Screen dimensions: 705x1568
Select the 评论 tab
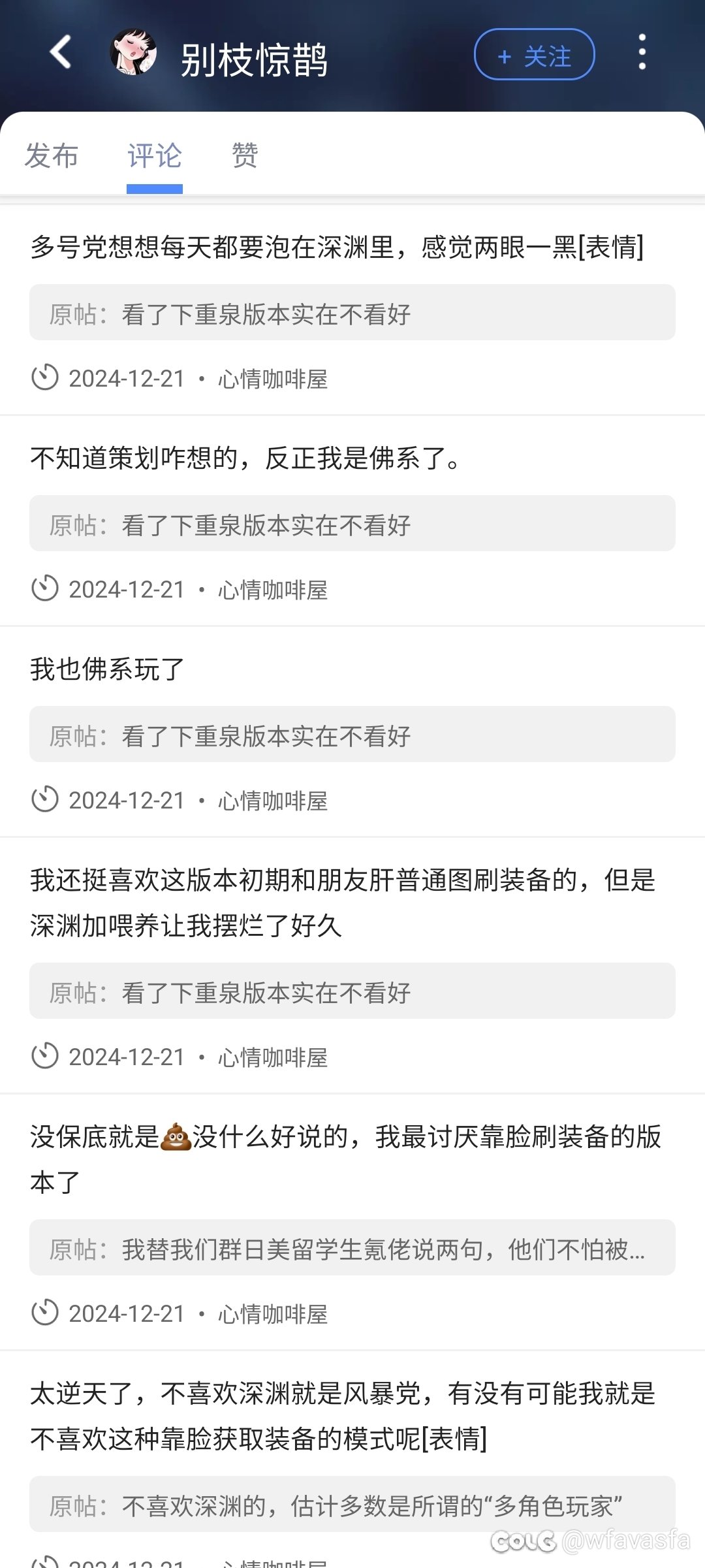(x=155, y=155)
